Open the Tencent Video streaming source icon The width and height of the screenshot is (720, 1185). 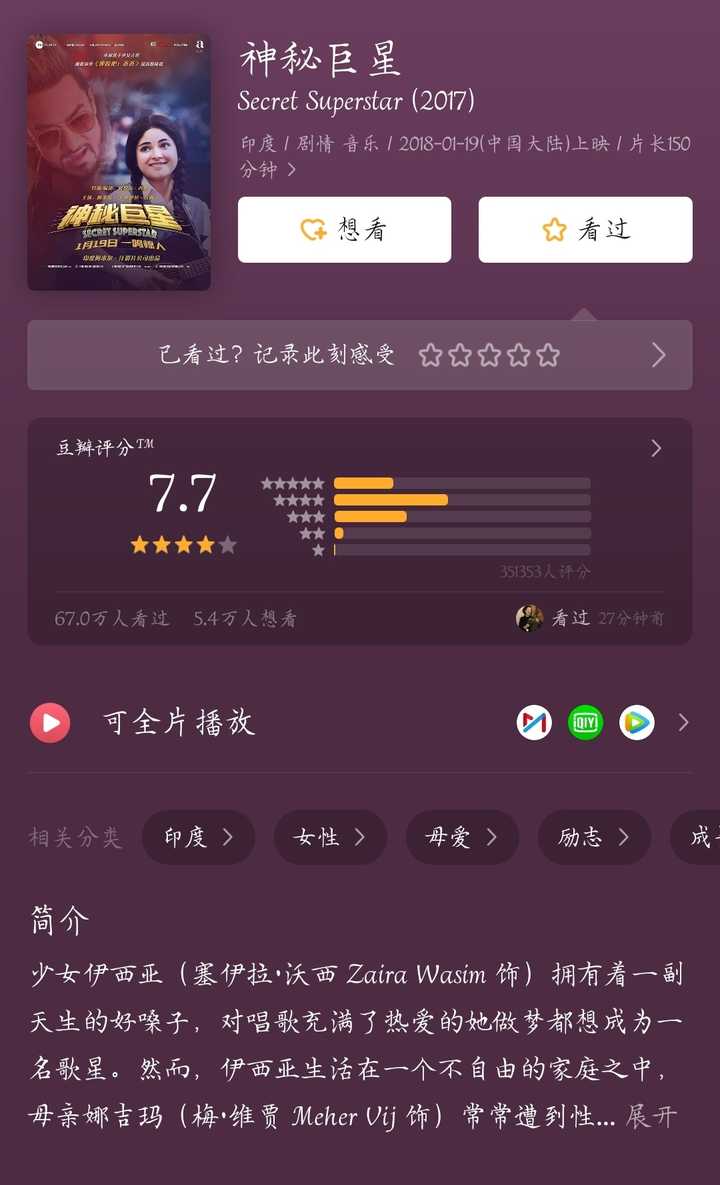point(636,722)
